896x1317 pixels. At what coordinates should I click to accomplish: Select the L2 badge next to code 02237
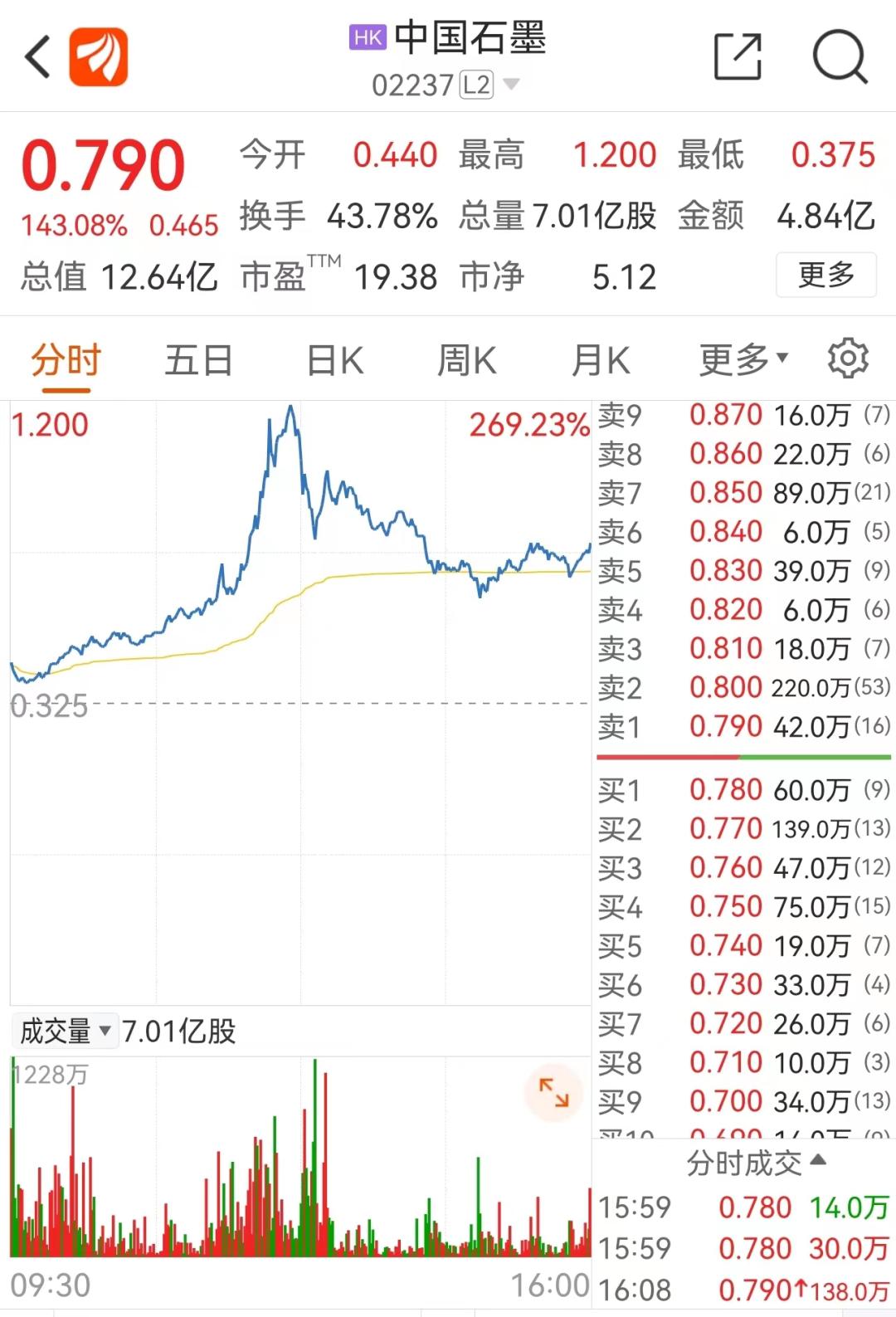click(x=474, y=83)
